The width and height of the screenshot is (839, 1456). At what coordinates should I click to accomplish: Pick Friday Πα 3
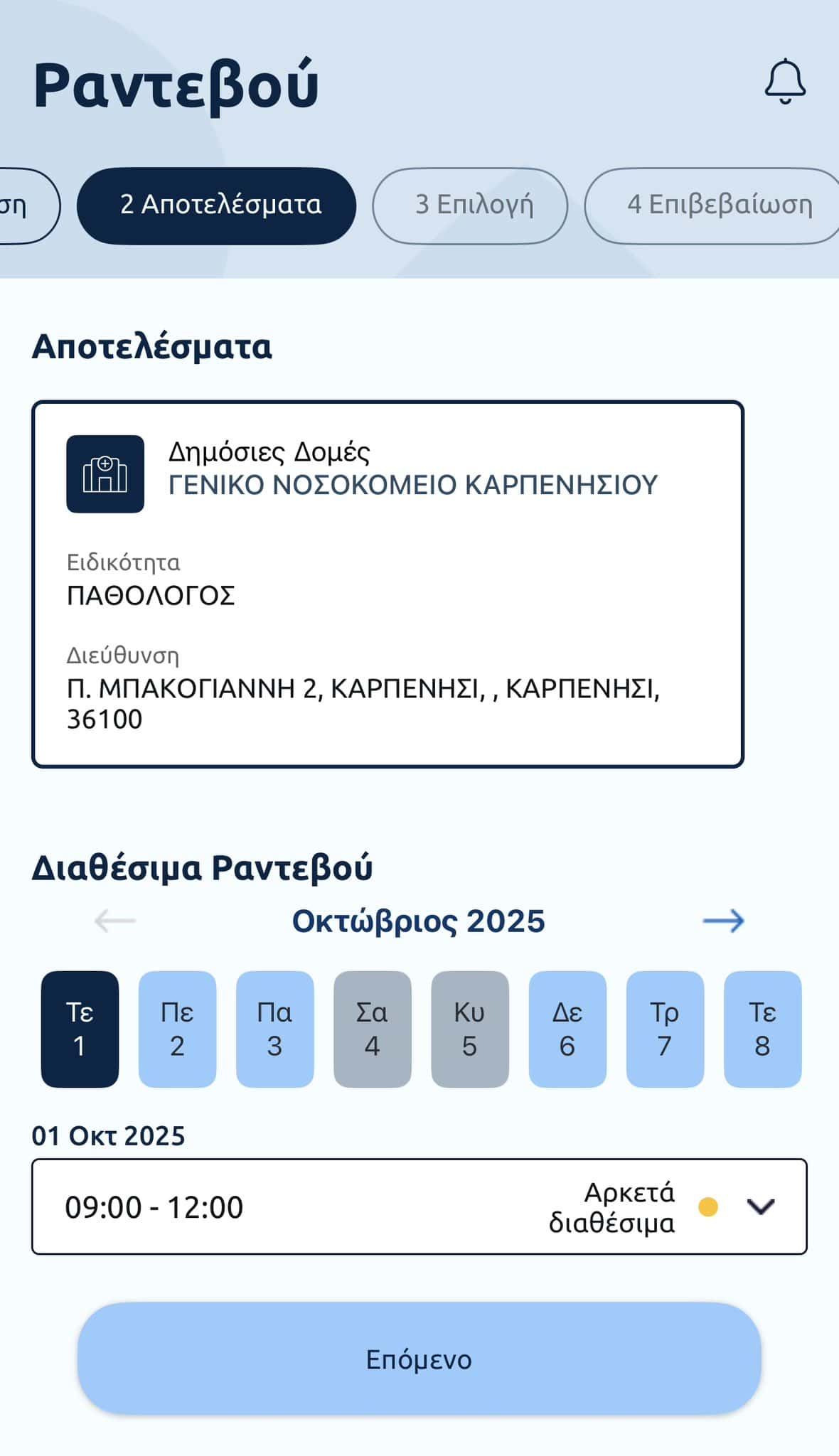[x=274, y=1029]
